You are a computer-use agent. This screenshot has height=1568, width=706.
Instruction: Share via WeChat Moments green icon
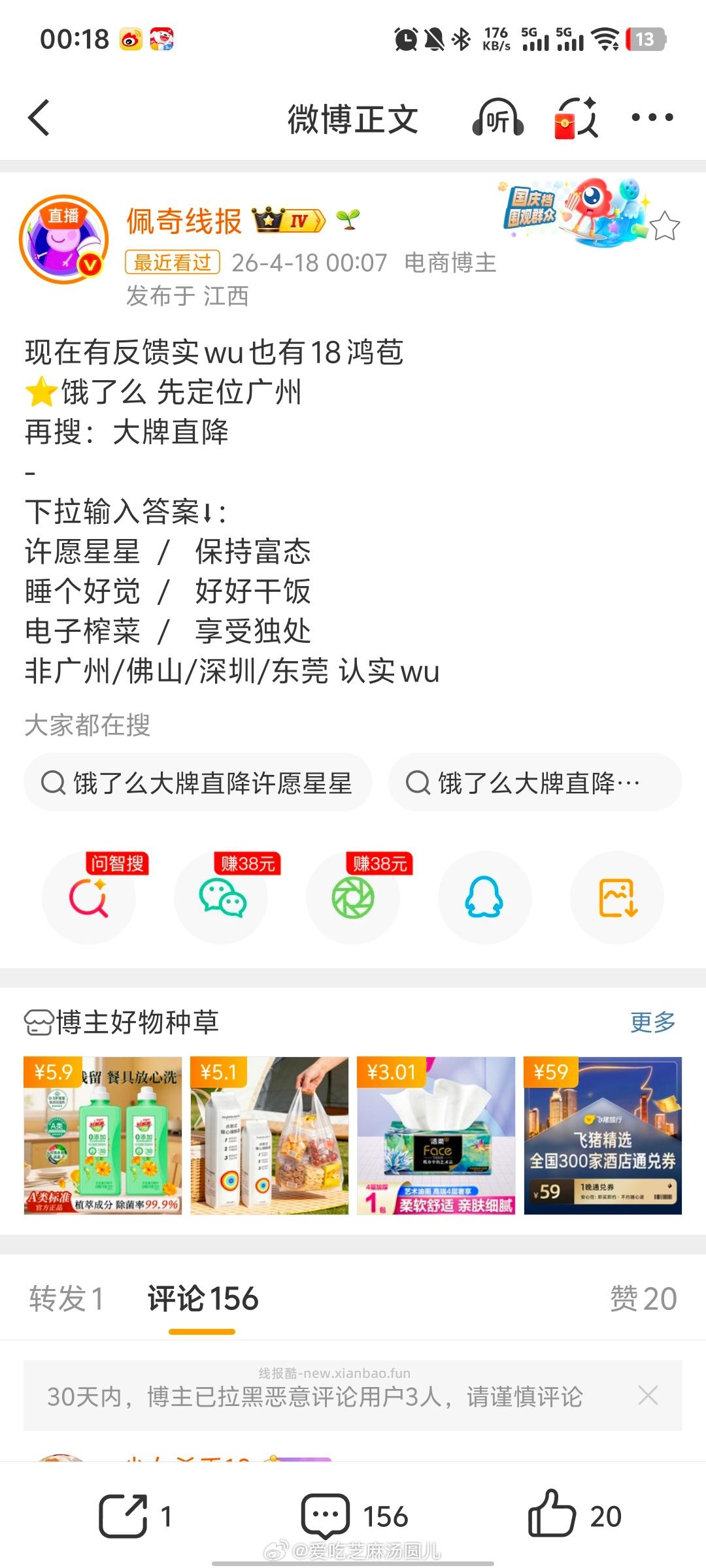(x=353, y=898)
